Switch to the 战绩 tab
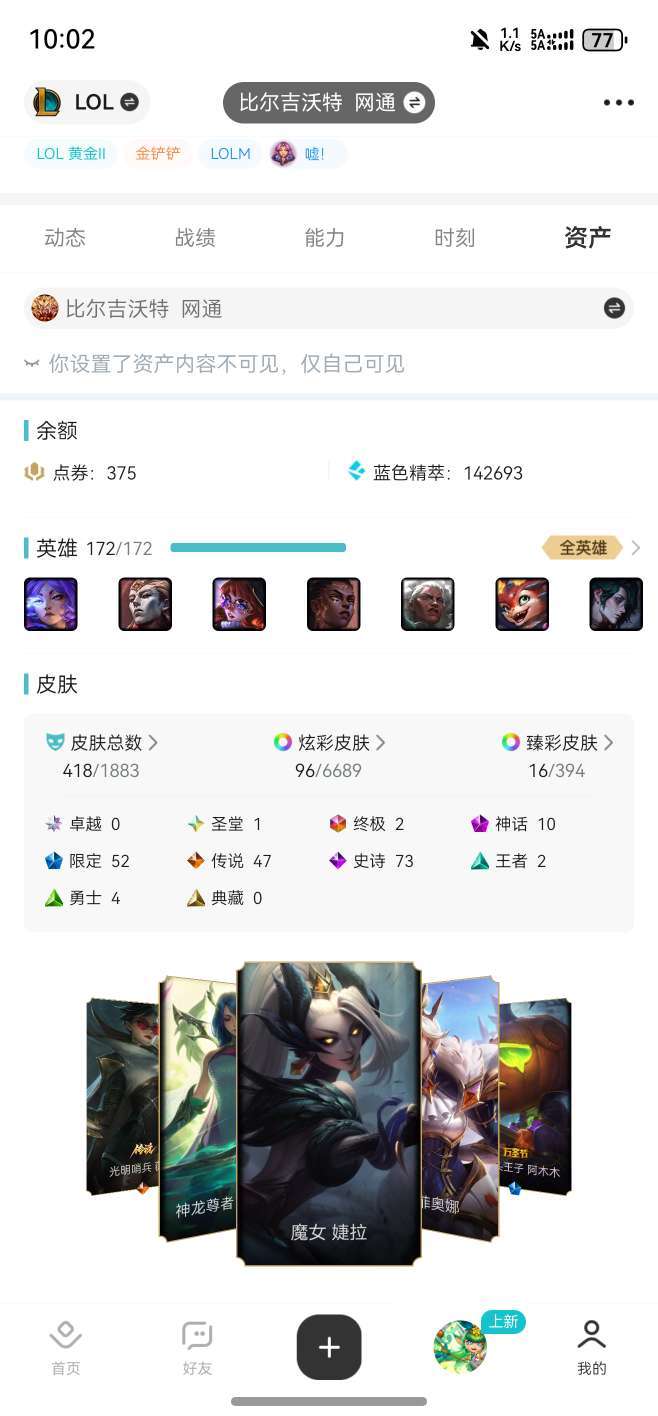The width and height of the screenshot is (658, 1416). pyautogui.click(x=195, y=238)
